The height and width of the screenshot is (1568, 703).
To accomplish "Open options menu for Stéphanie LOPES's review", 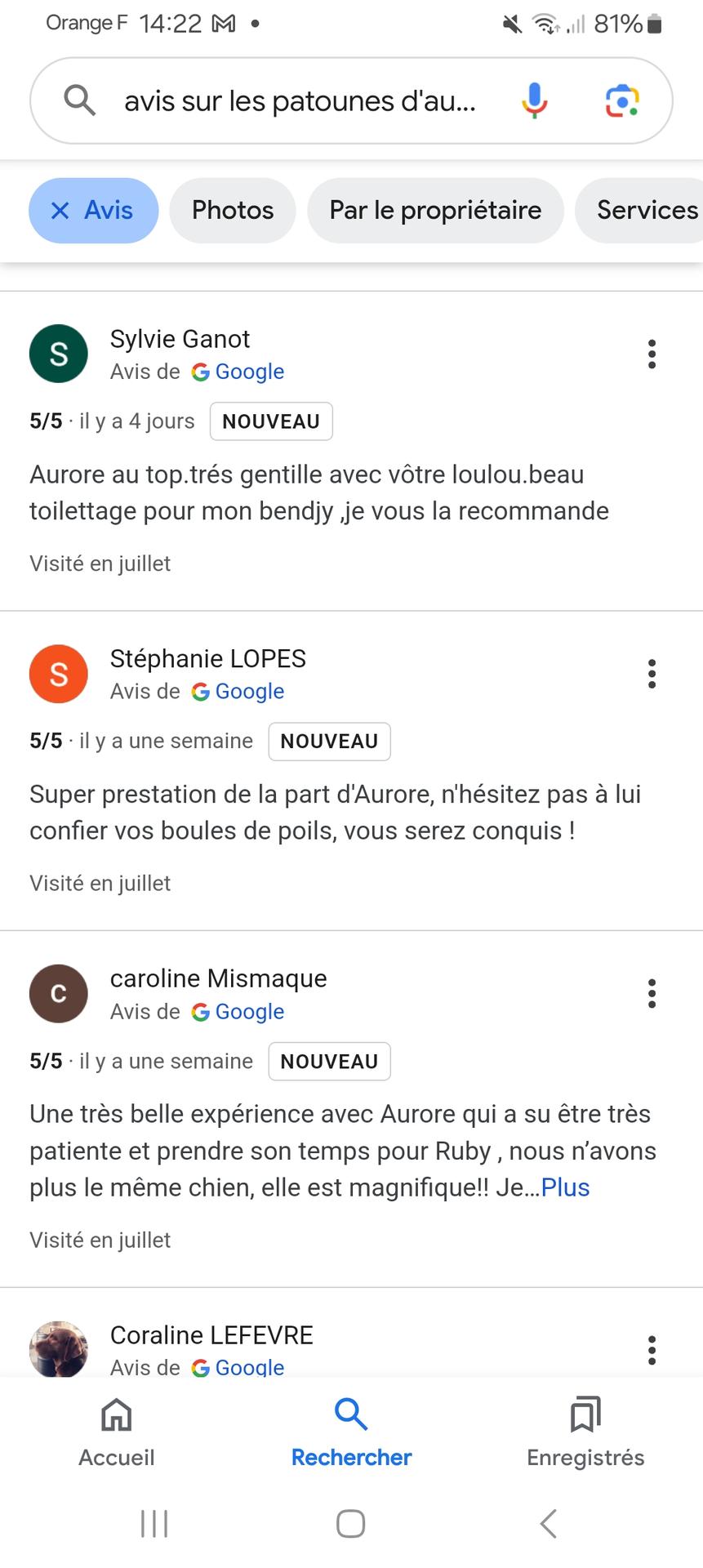I will point(652,675).
